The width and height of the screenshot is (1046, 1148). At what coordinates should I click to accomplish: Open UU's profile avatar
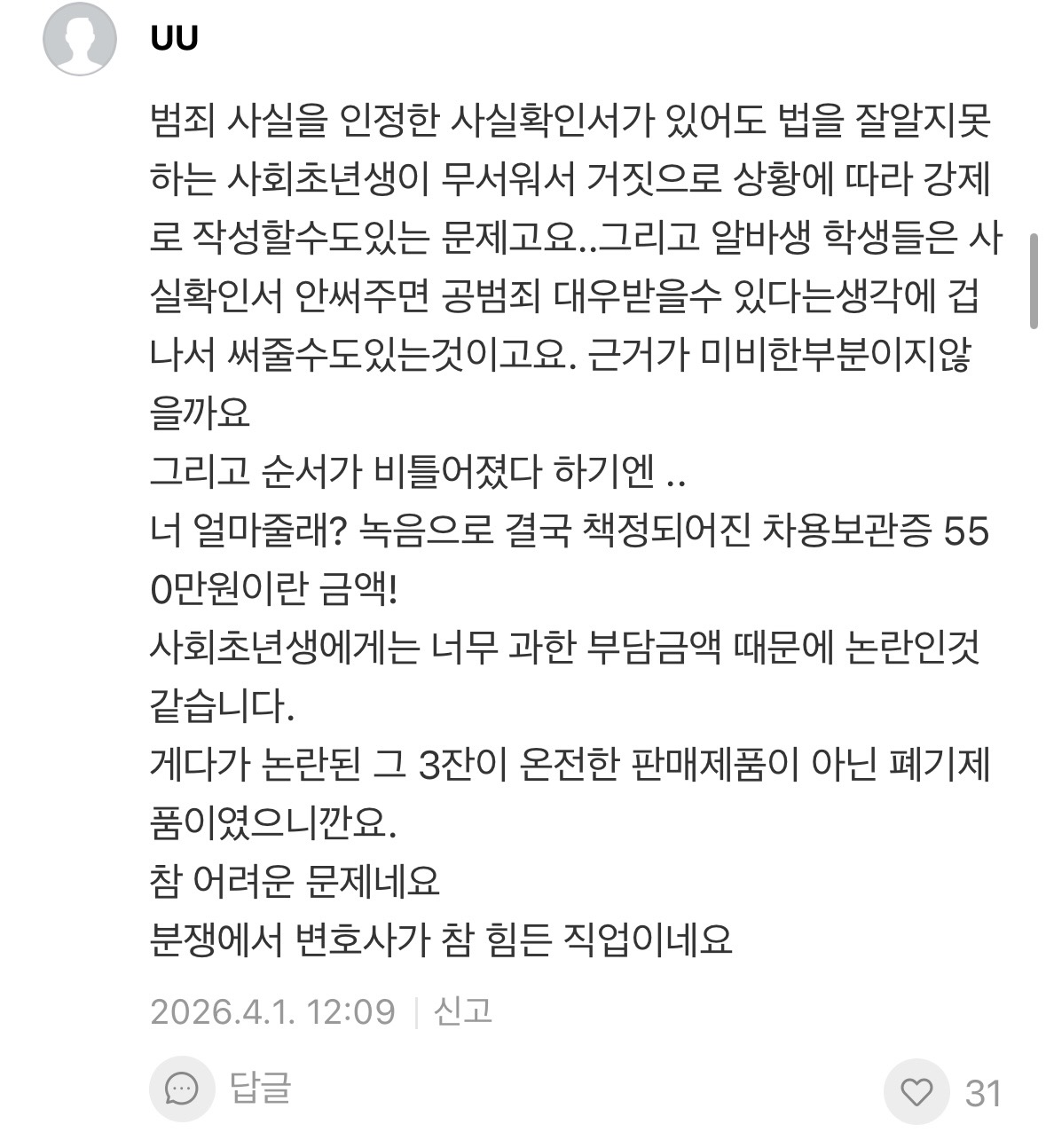(x=80, y=39)
